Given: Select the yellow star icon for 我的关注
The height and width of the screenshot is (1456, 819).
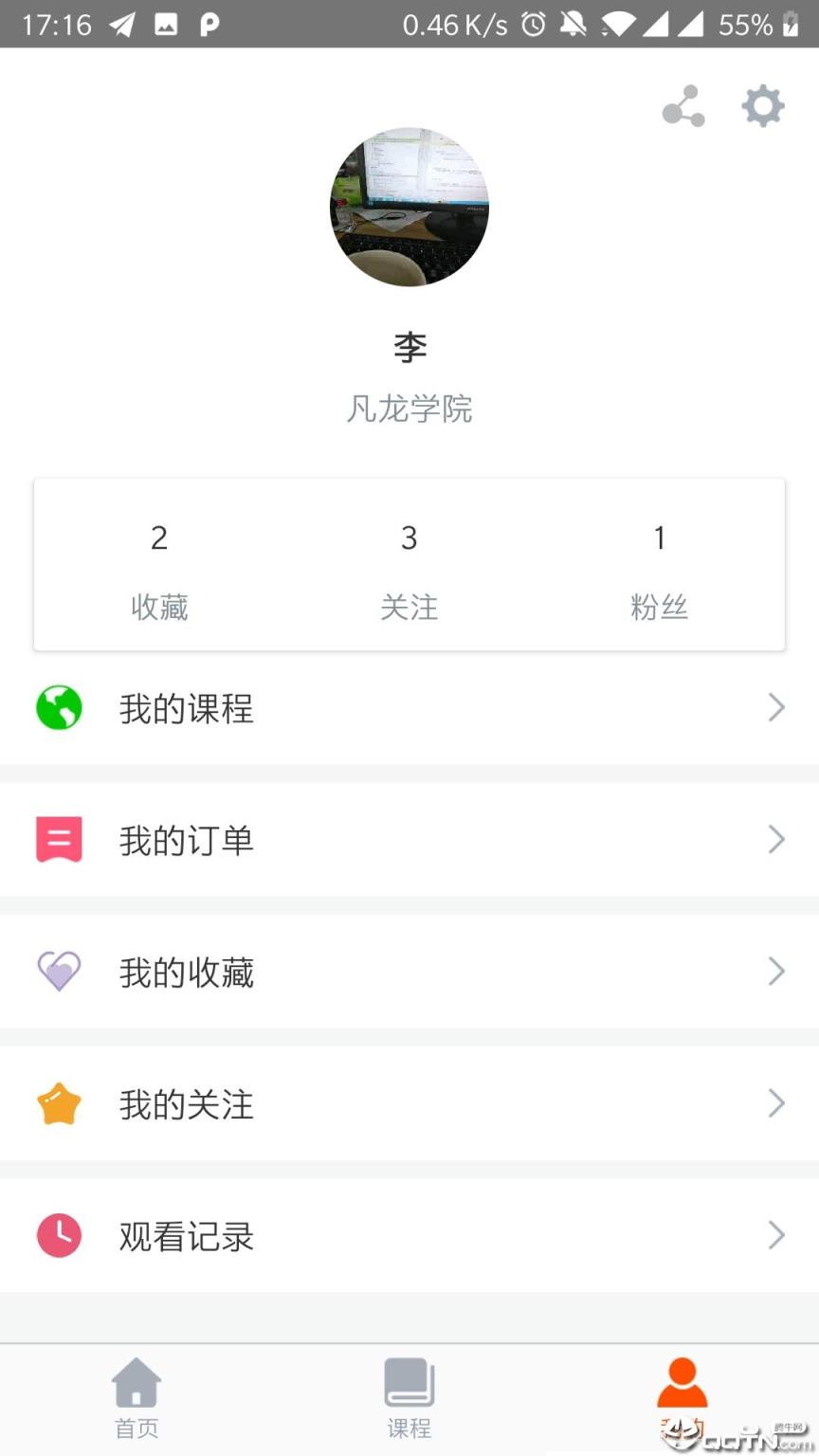Looking at the screenshot, I should 59,1103.
